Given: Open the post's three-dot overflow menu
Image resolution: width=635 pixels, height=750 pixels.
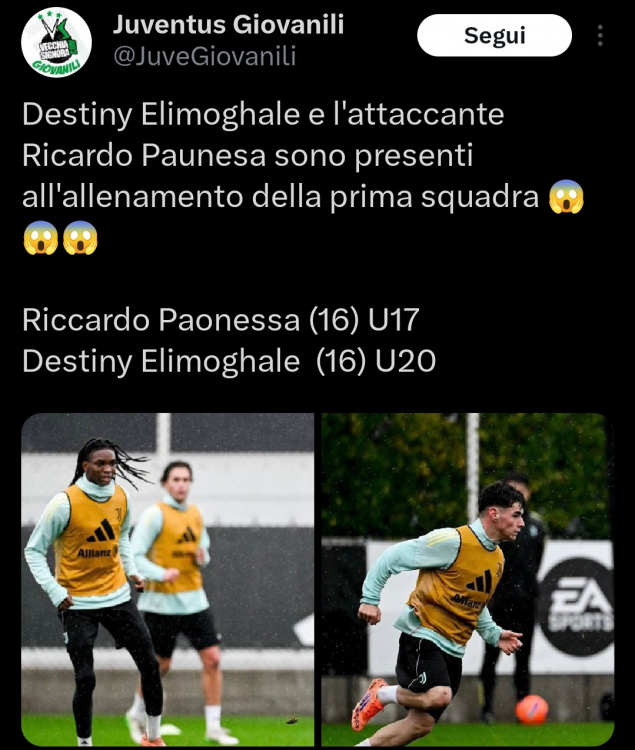Looking at the screenshot, I should point(600,36).
